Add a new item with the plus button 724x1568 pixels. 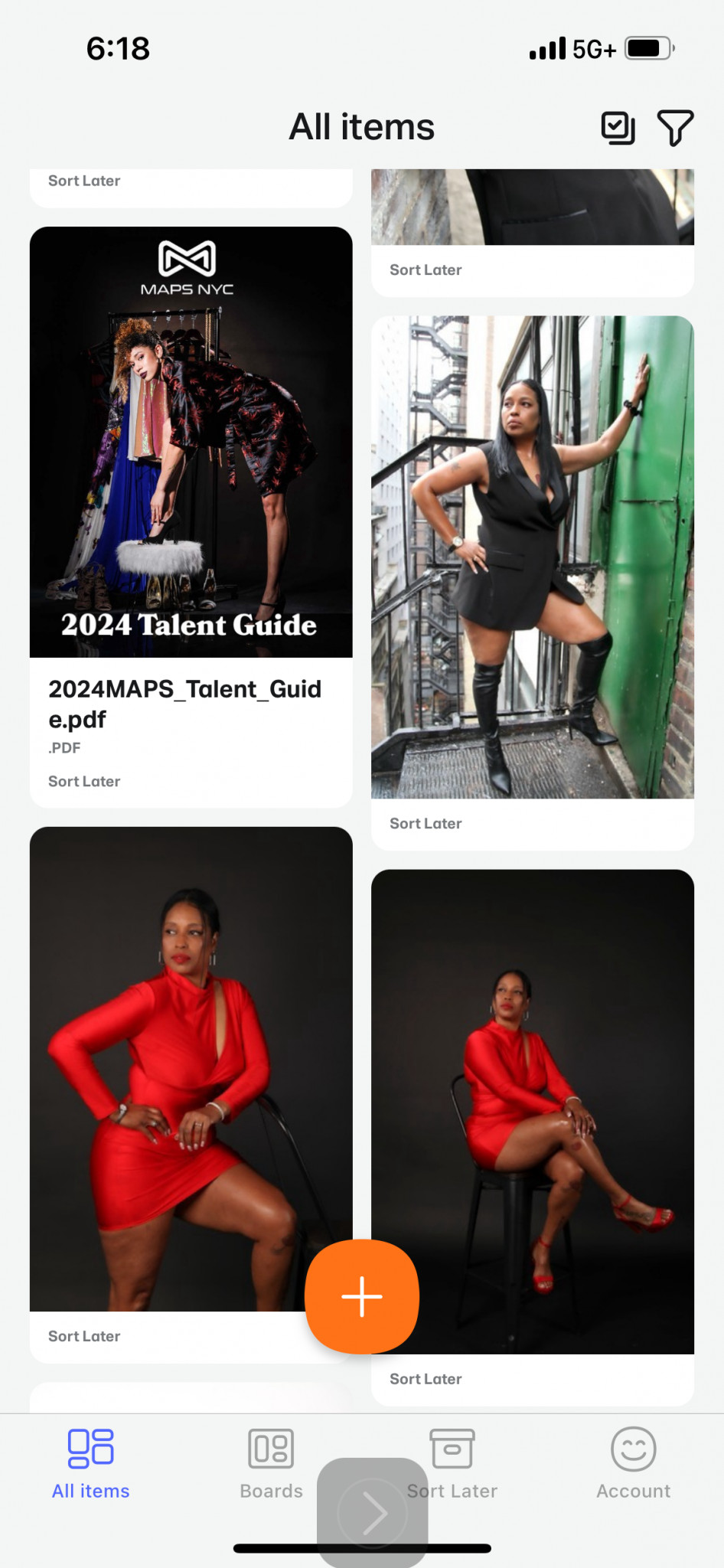tap(362, 1296)
